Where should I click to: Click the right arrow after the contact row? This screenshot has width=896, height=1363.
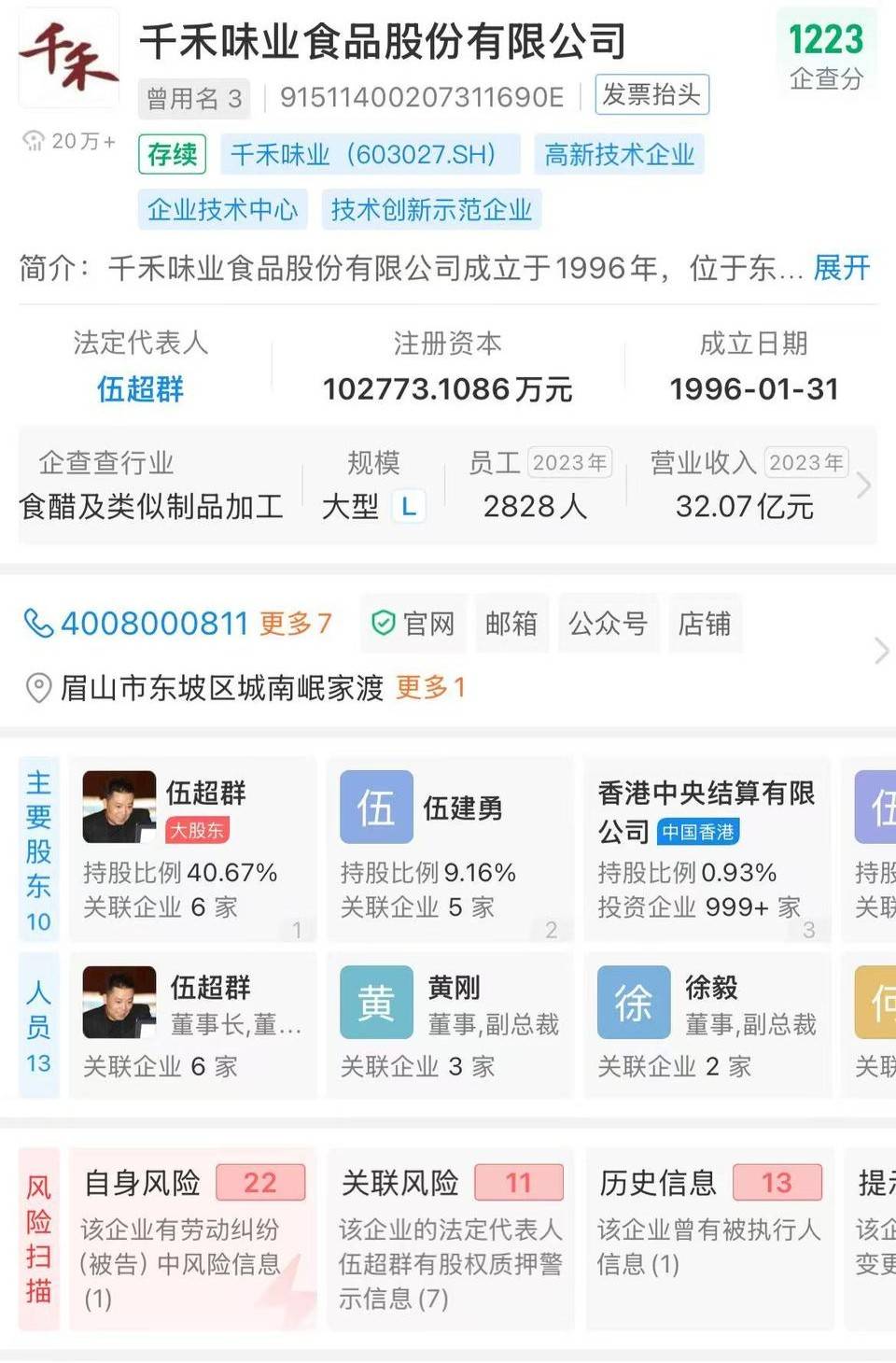(x=882, y=652)
